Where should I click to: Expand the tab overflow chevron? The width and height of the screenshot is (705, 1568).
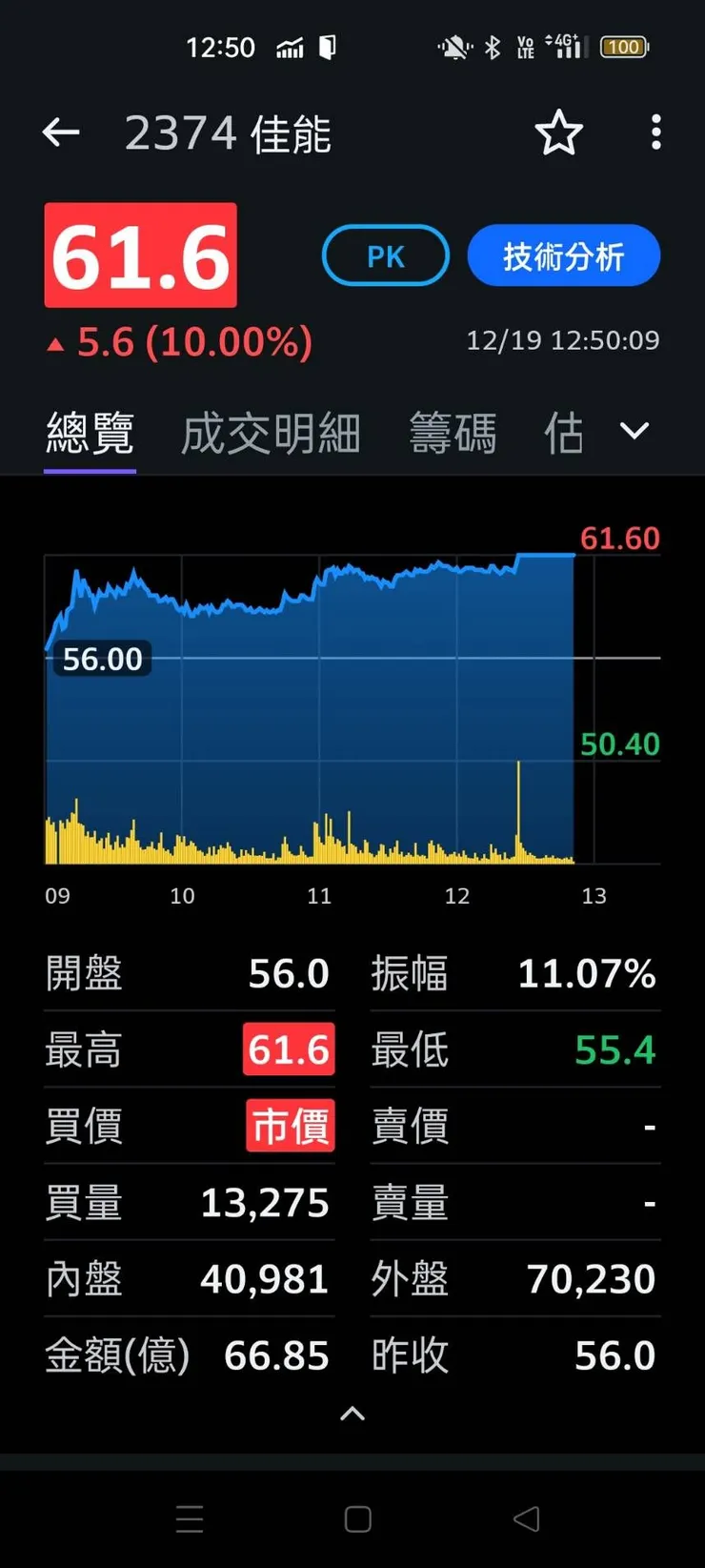pos(634,431)
